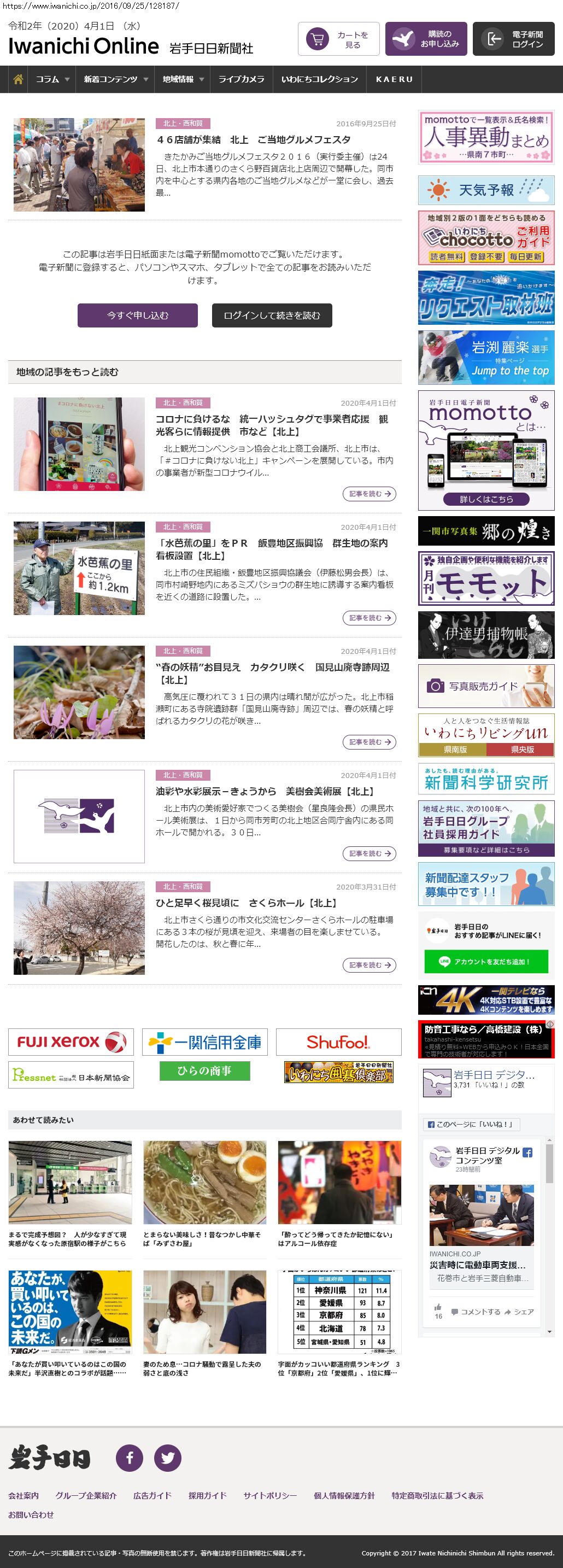Open the Shufoo! sponsor banner
The height and width of the screenshot is (1568, 563).
338,1042
